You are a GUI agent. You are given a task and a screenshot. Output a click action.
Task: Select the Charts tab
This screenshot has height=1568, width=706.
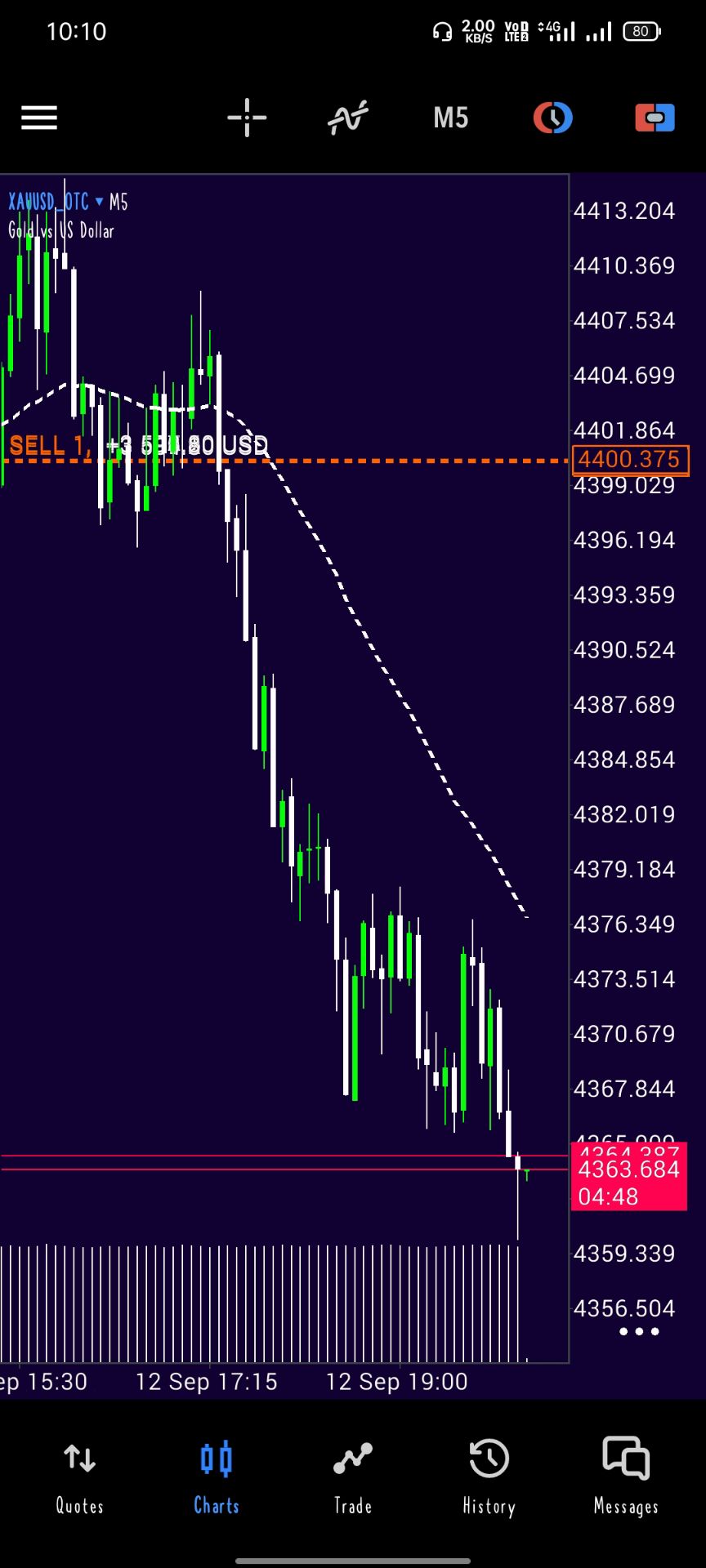click(217, 1479)
